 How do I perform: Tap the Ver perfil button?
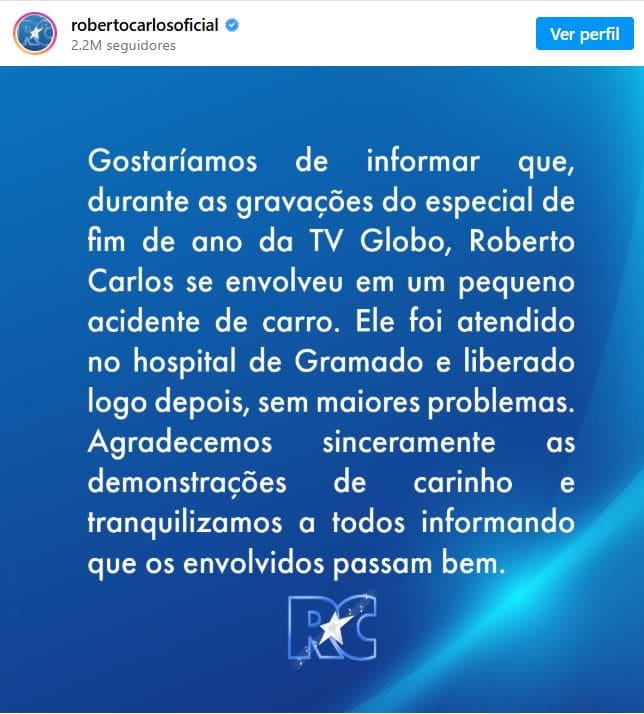(585, 33)
